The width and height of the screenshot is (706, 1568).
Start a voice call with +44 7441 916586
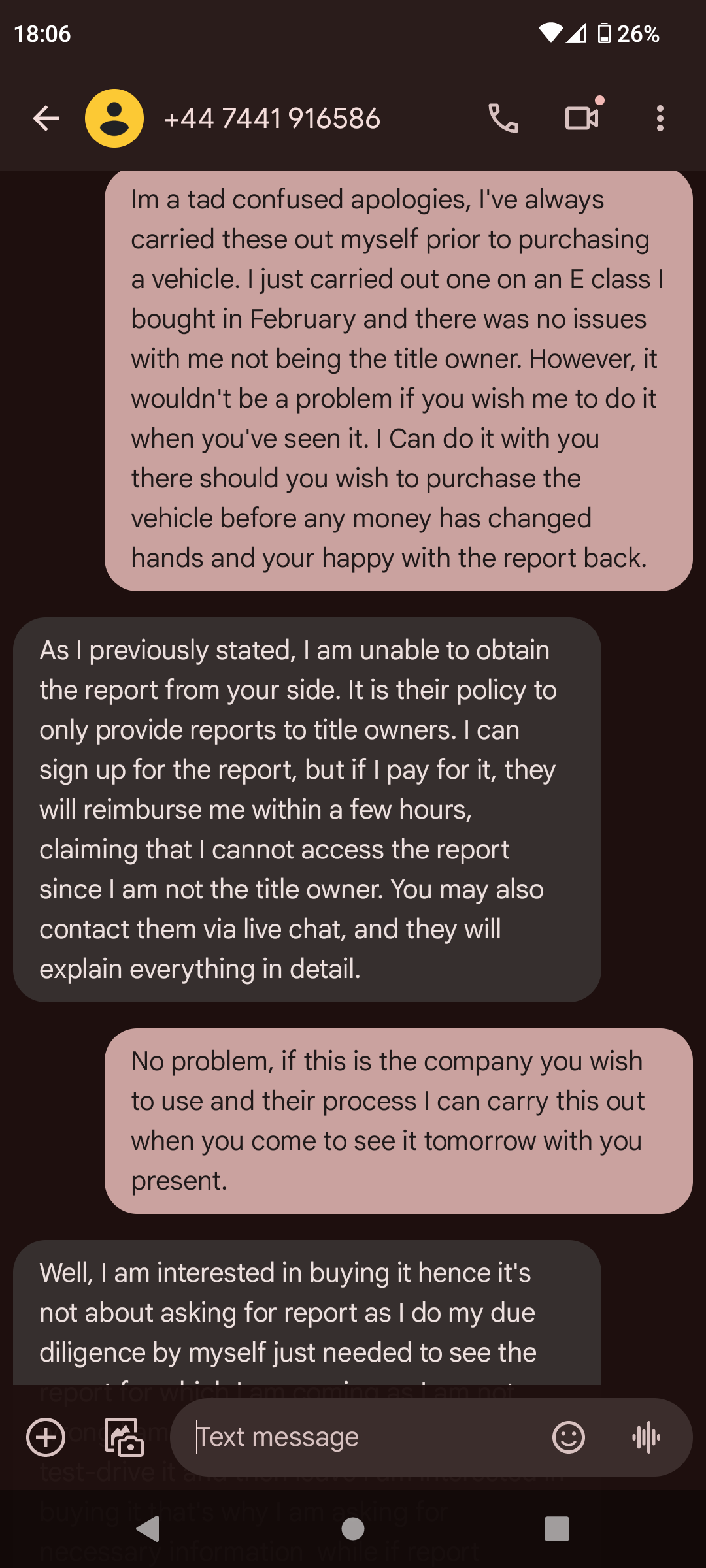503,118
